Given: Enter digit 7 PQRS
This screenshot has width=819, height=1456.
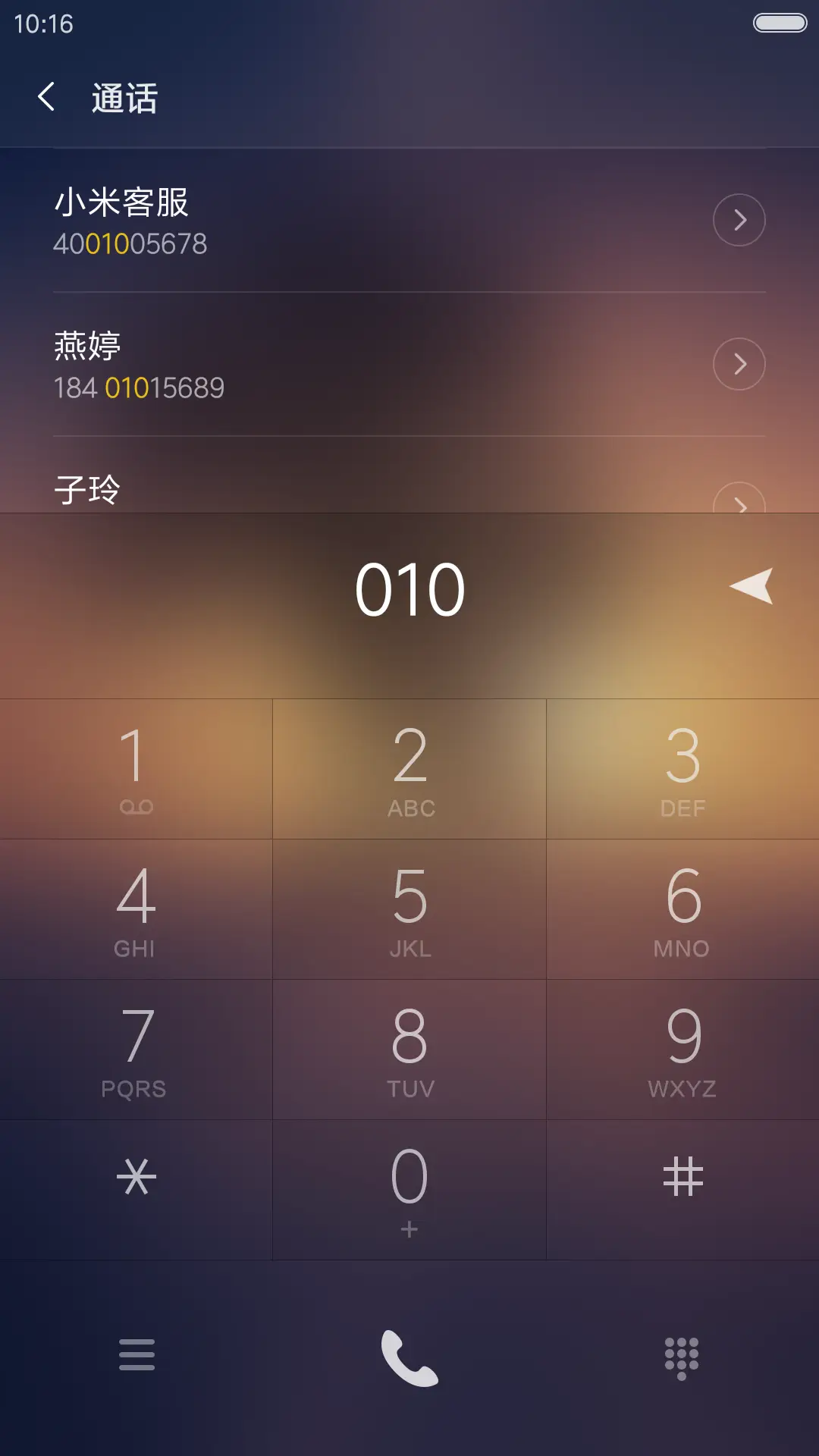Looking at the screenshot, I should [x=136, y=1049].
